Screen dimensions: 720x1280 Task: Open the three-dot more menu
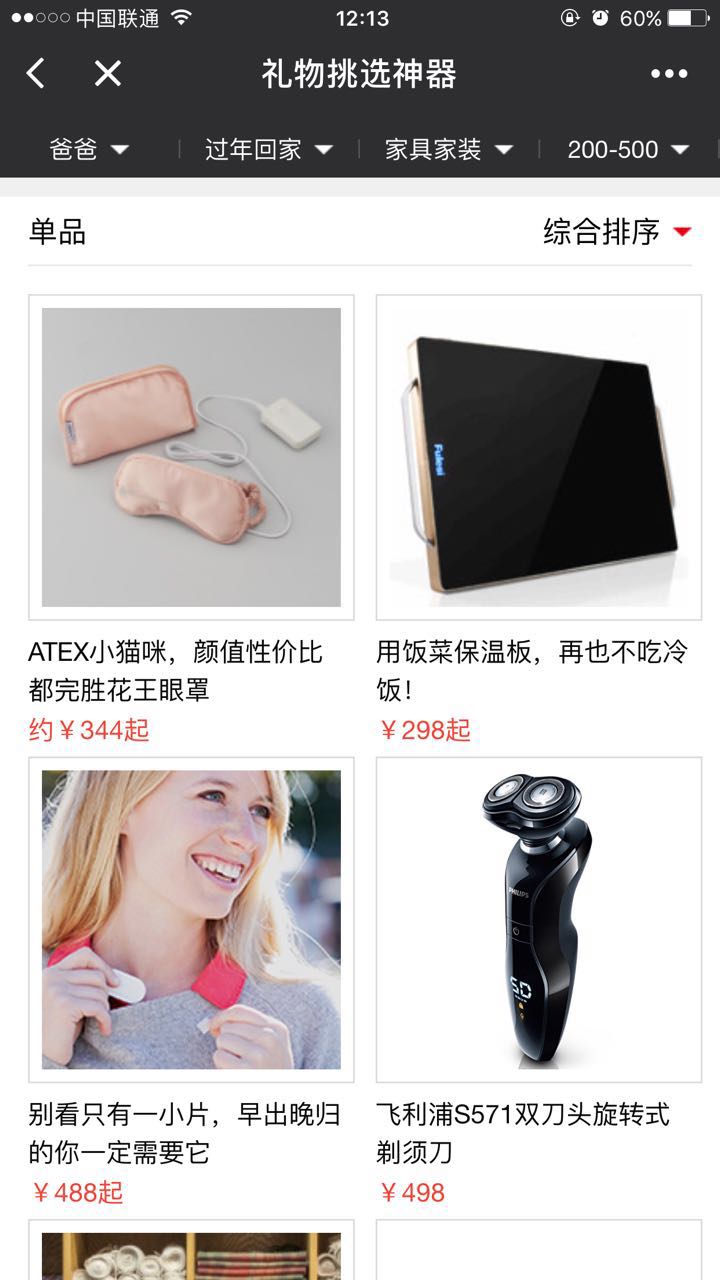669,74
